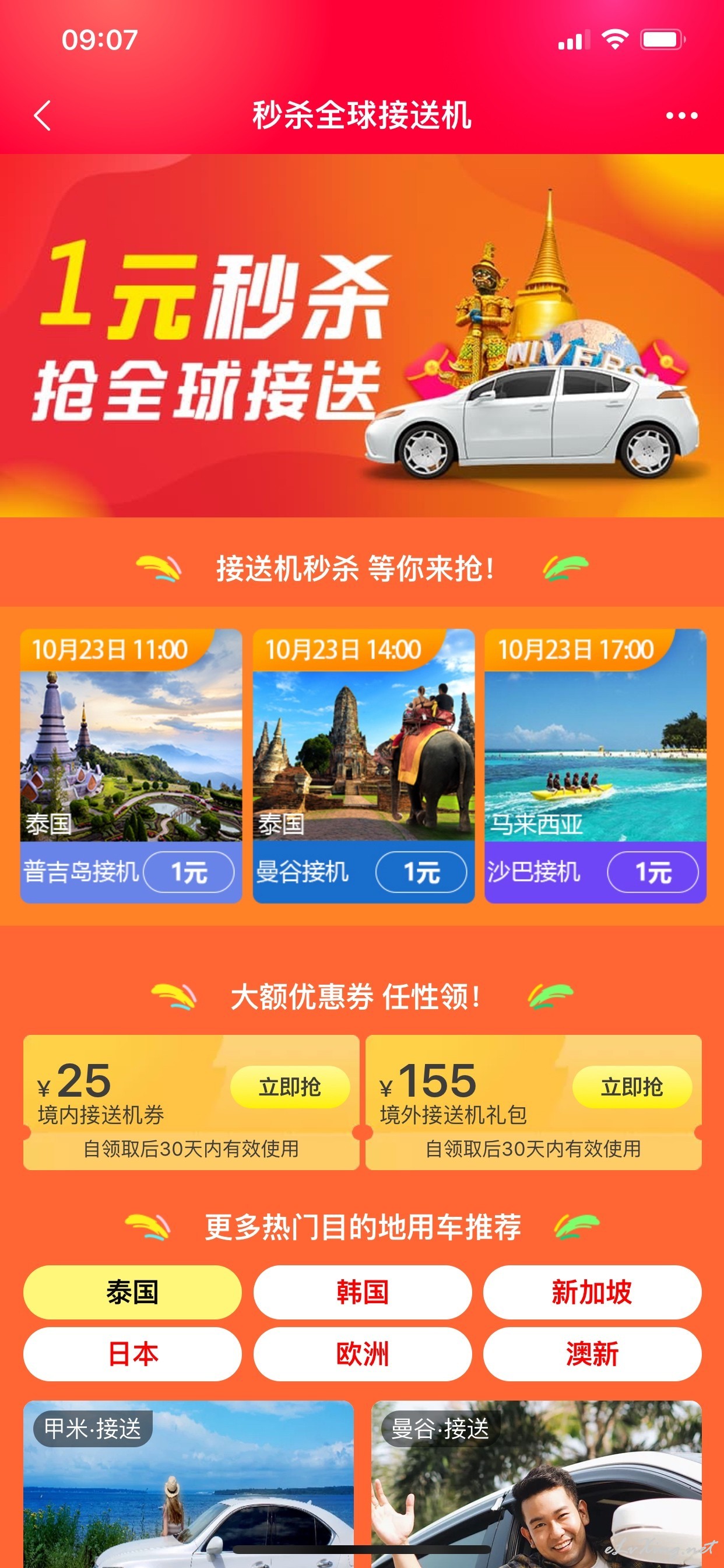The height and width of the screenshot is (1568, 724).
Task: Open the 沙巴接机 flash sale card
Action: click(595, 766)
